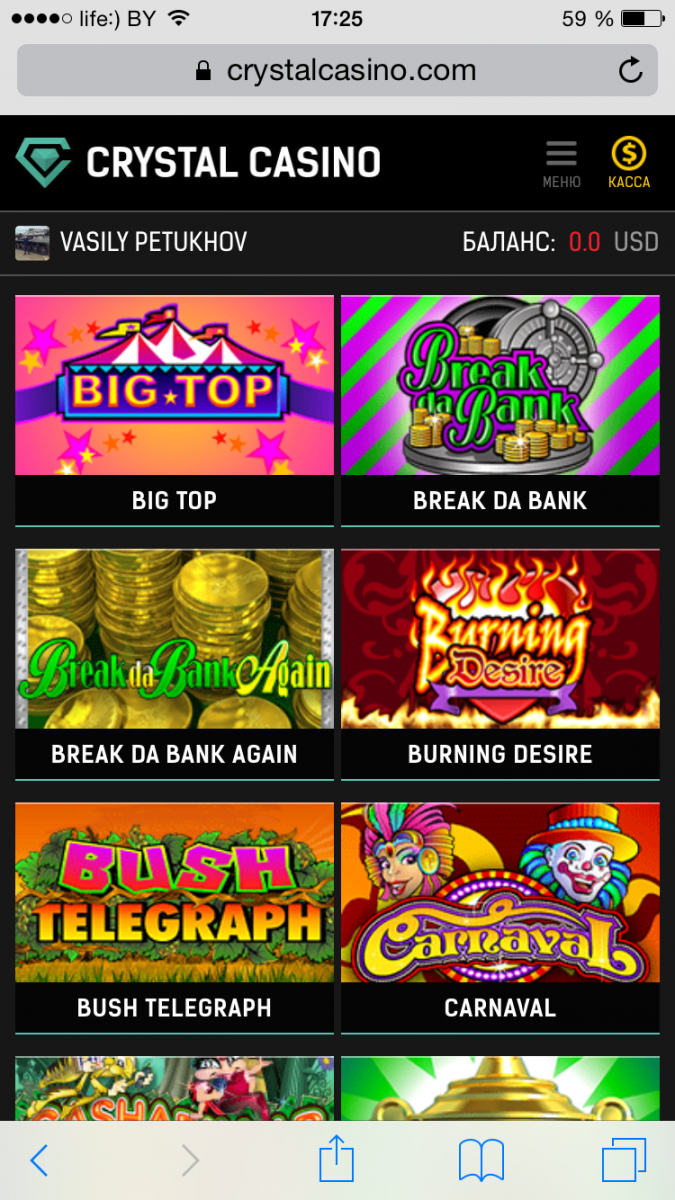Screen dimensions: 675x1200
Task: Show open Safari tabs
Action: [624, 1160]
